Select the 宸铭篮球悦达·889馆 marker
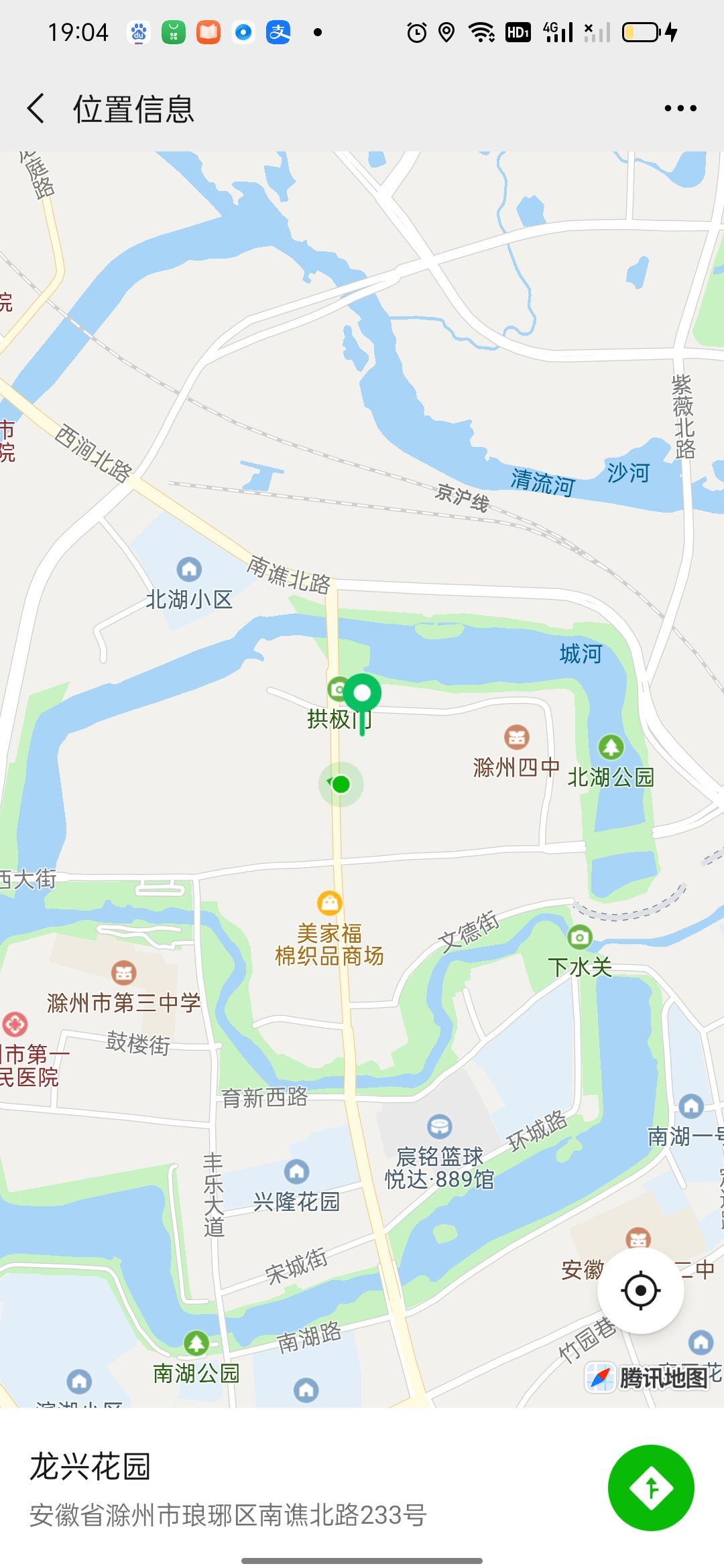Viewport: 724px width, 1568px height. click(439, 1126)
